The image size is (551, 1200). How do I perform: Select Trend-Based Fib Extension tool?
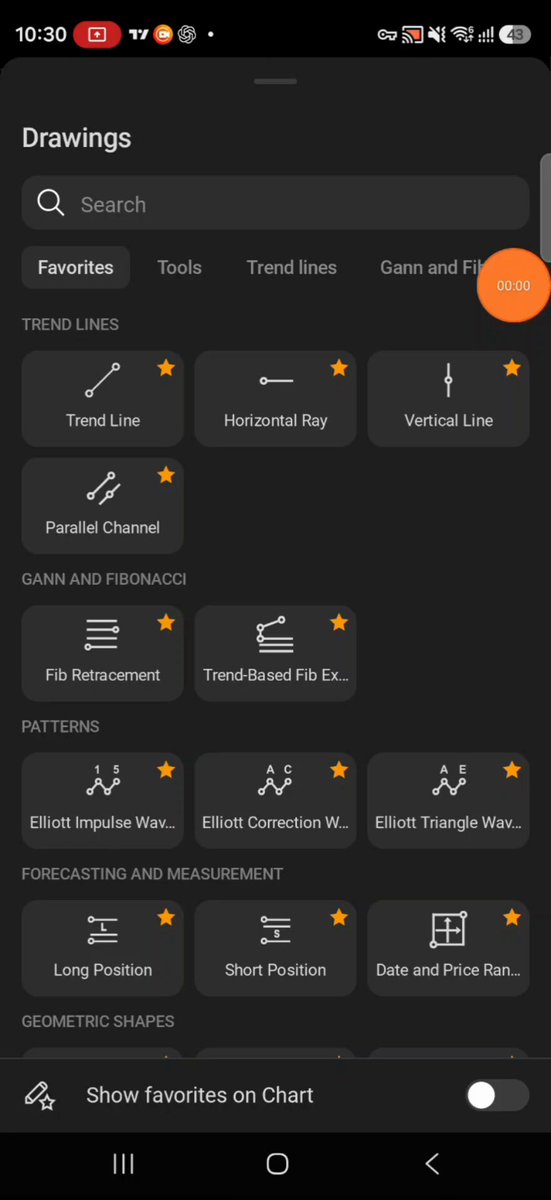[275, 653]
